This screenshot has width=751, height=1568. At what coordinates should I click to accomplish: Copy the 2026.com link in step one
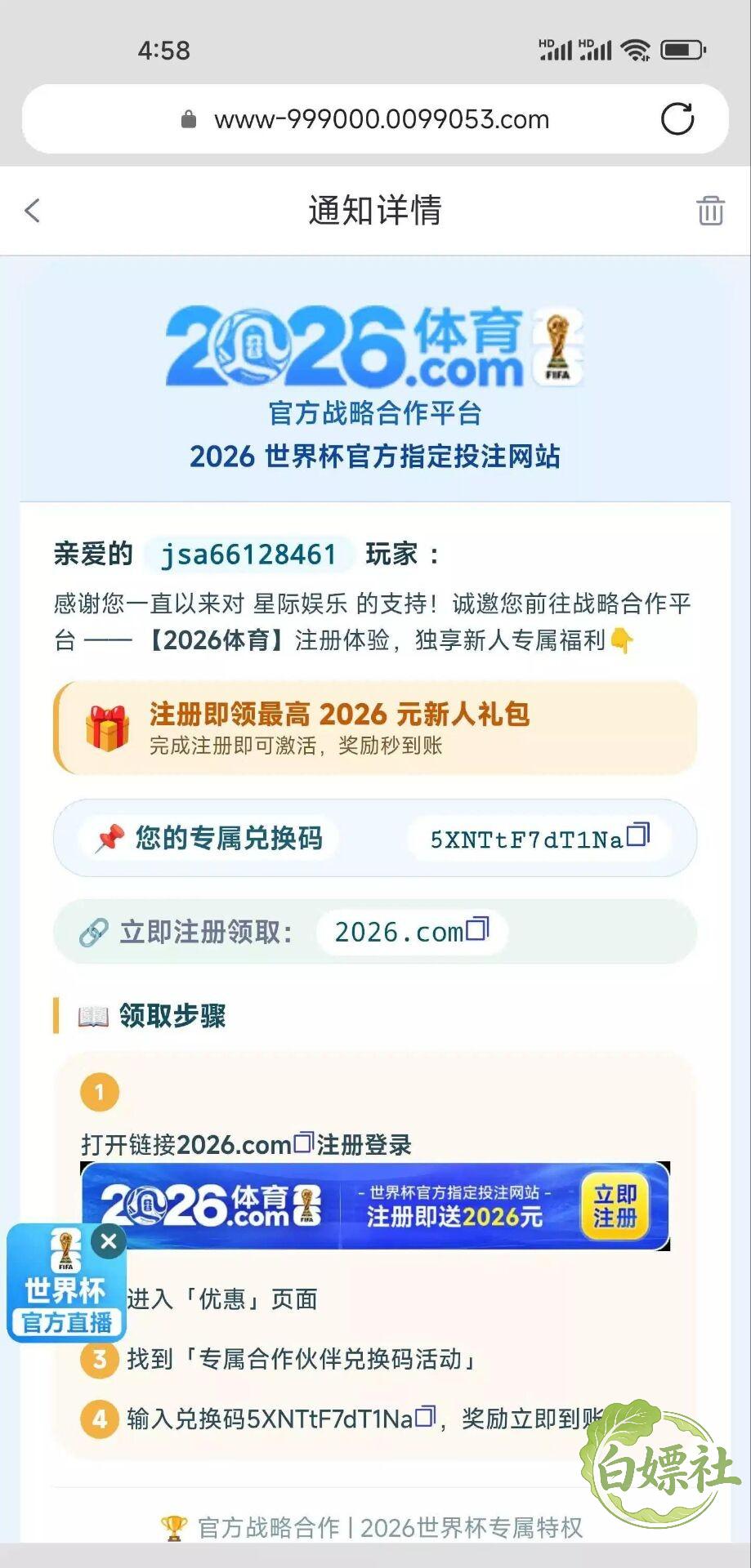(303, 1142)
